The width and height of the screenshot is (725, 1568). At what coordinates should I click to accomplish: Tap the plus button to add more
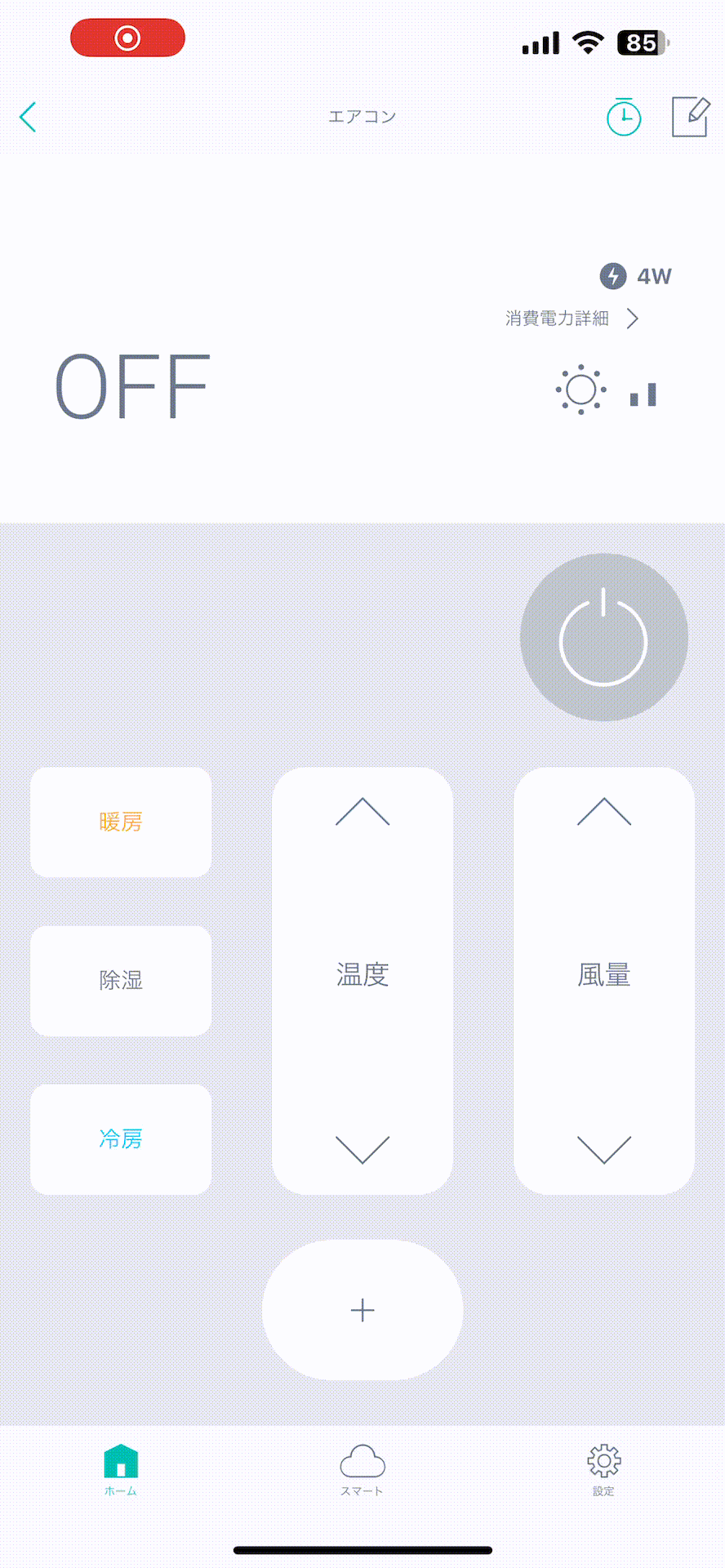[362, 1310]
